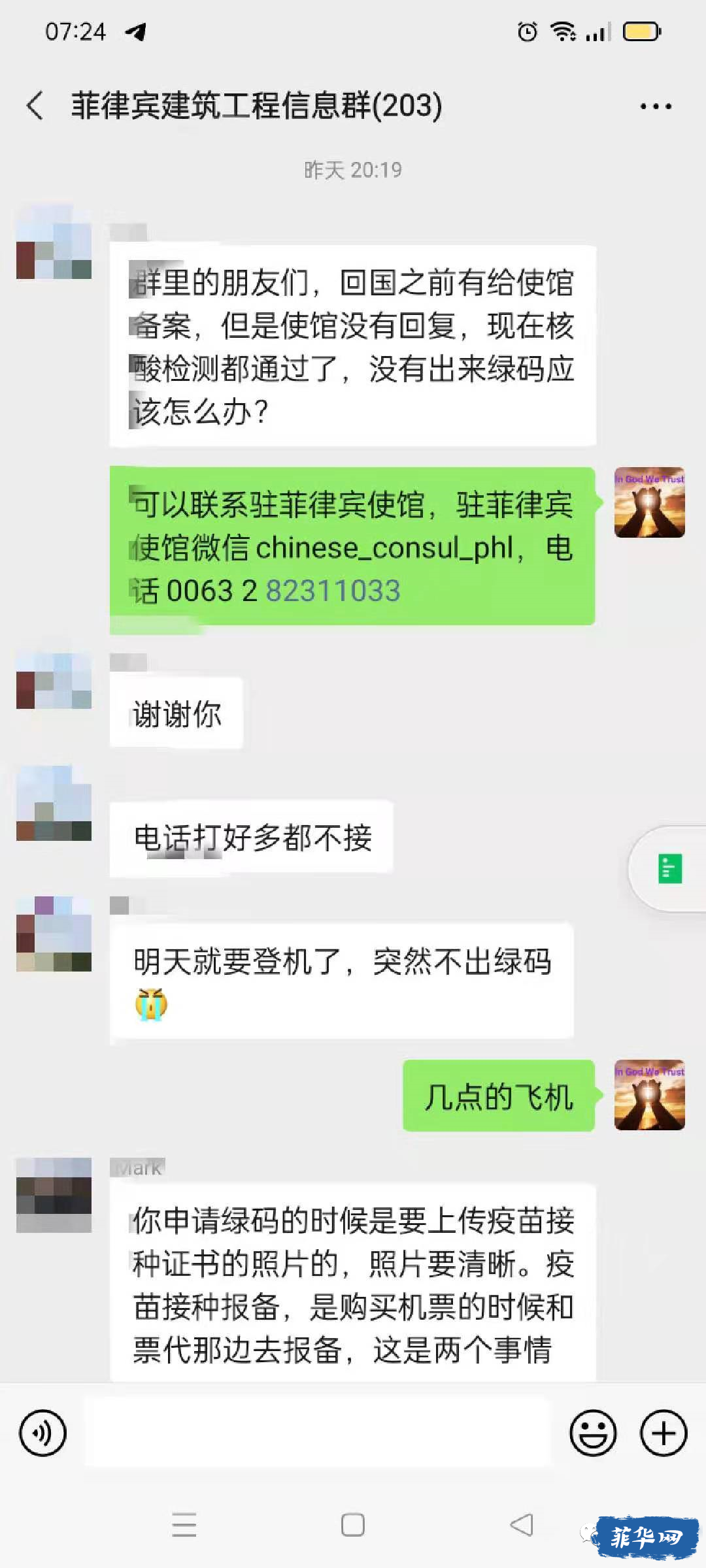Open the emoji picker

pos(593,1433)
